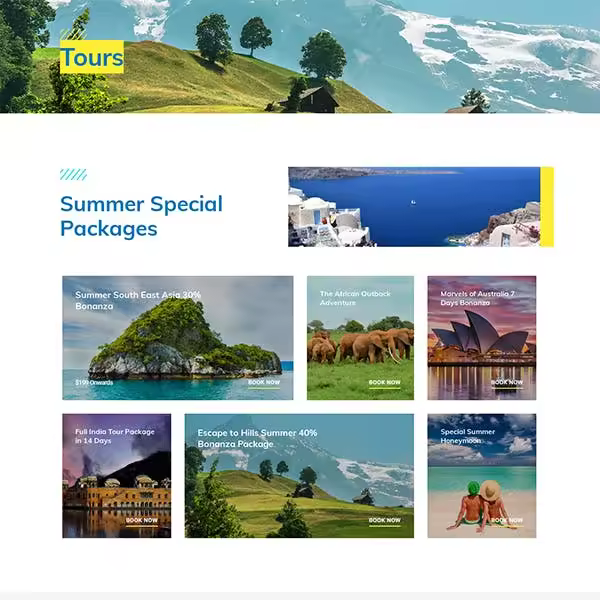Tap Book Now on Summer South East Asia card
The height and width of the screenshot is (600, 600).
264,382
